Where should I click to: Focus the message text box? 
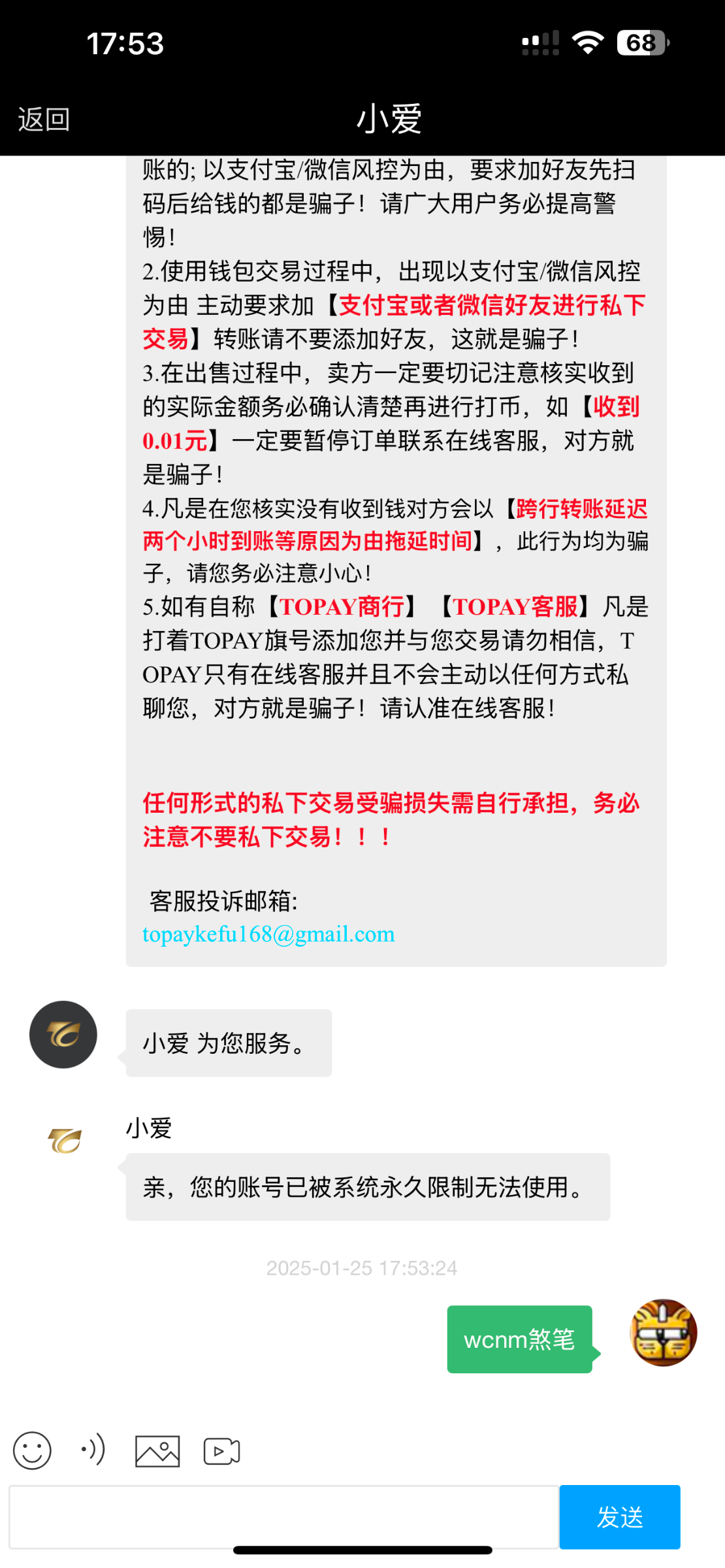coord(283,1517)
